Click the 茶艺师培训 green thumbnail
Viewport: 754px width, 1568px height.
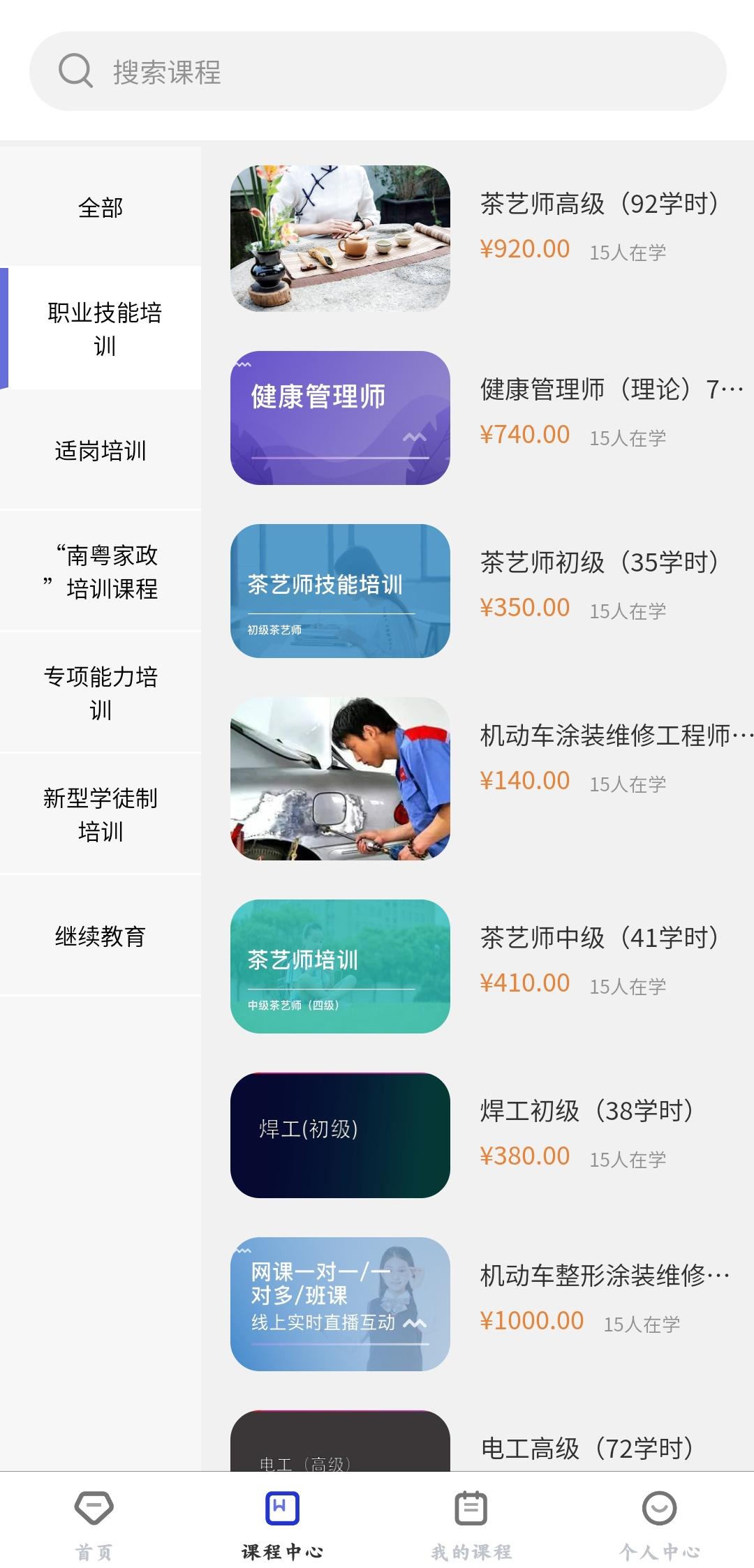point(340,963)
